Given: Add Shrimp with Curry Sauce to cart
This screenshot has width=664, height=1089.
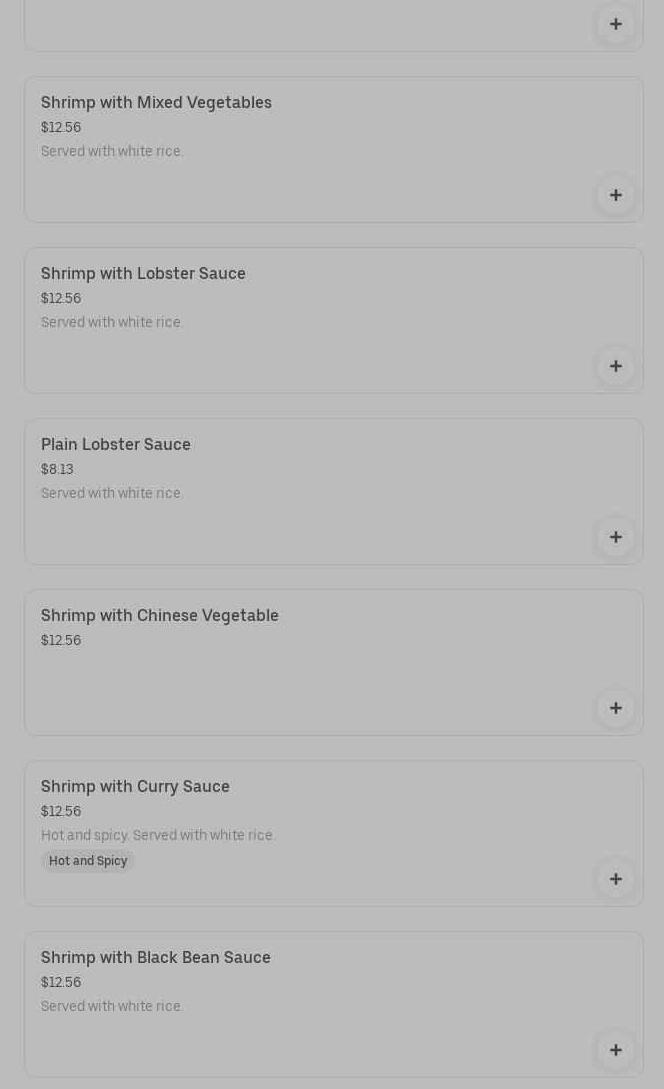Looking at the screenshot, I should pos(616,879).
